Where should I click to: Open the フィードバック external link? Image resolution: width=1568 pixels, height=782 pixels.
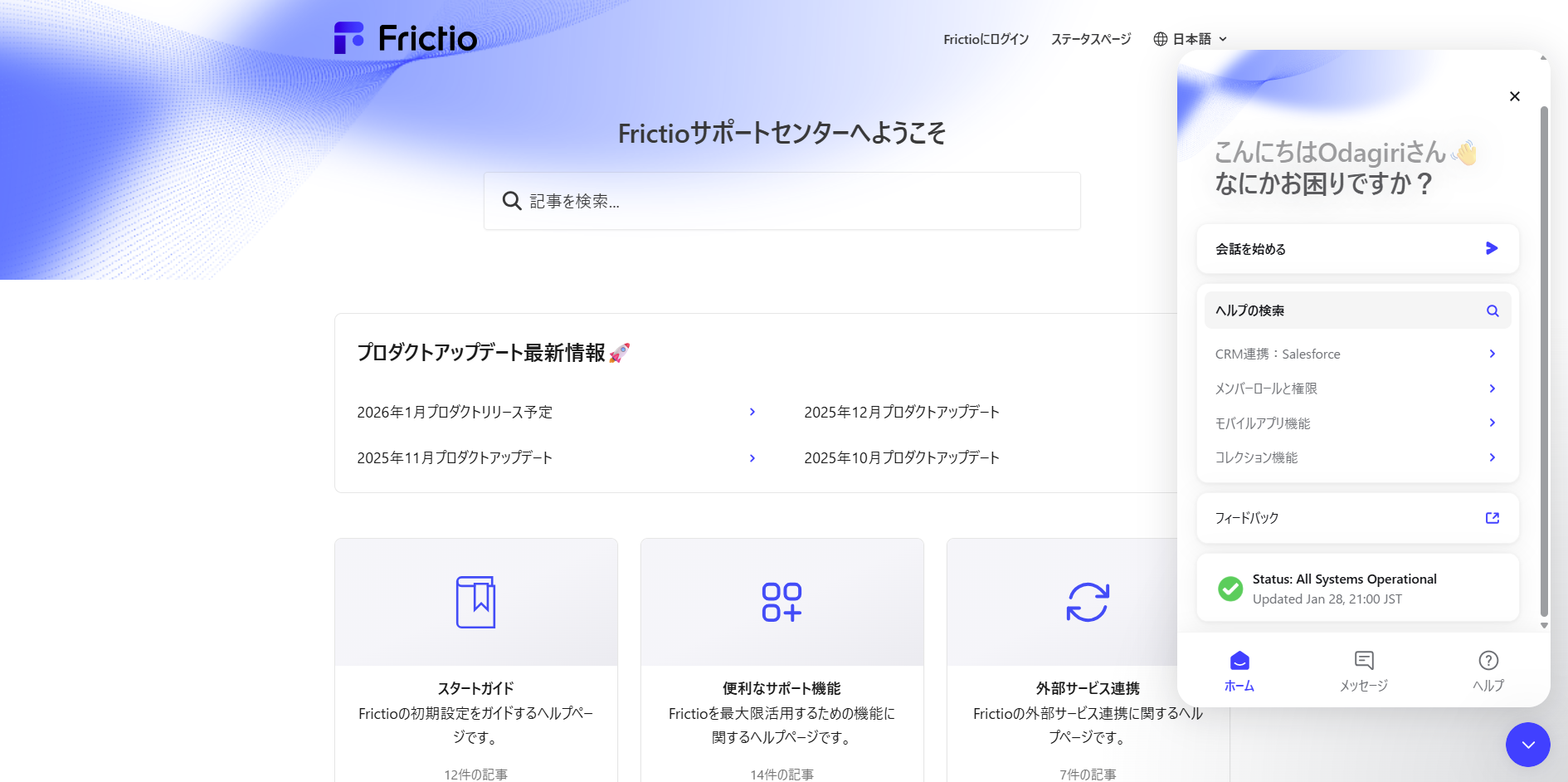point(1356,518)
